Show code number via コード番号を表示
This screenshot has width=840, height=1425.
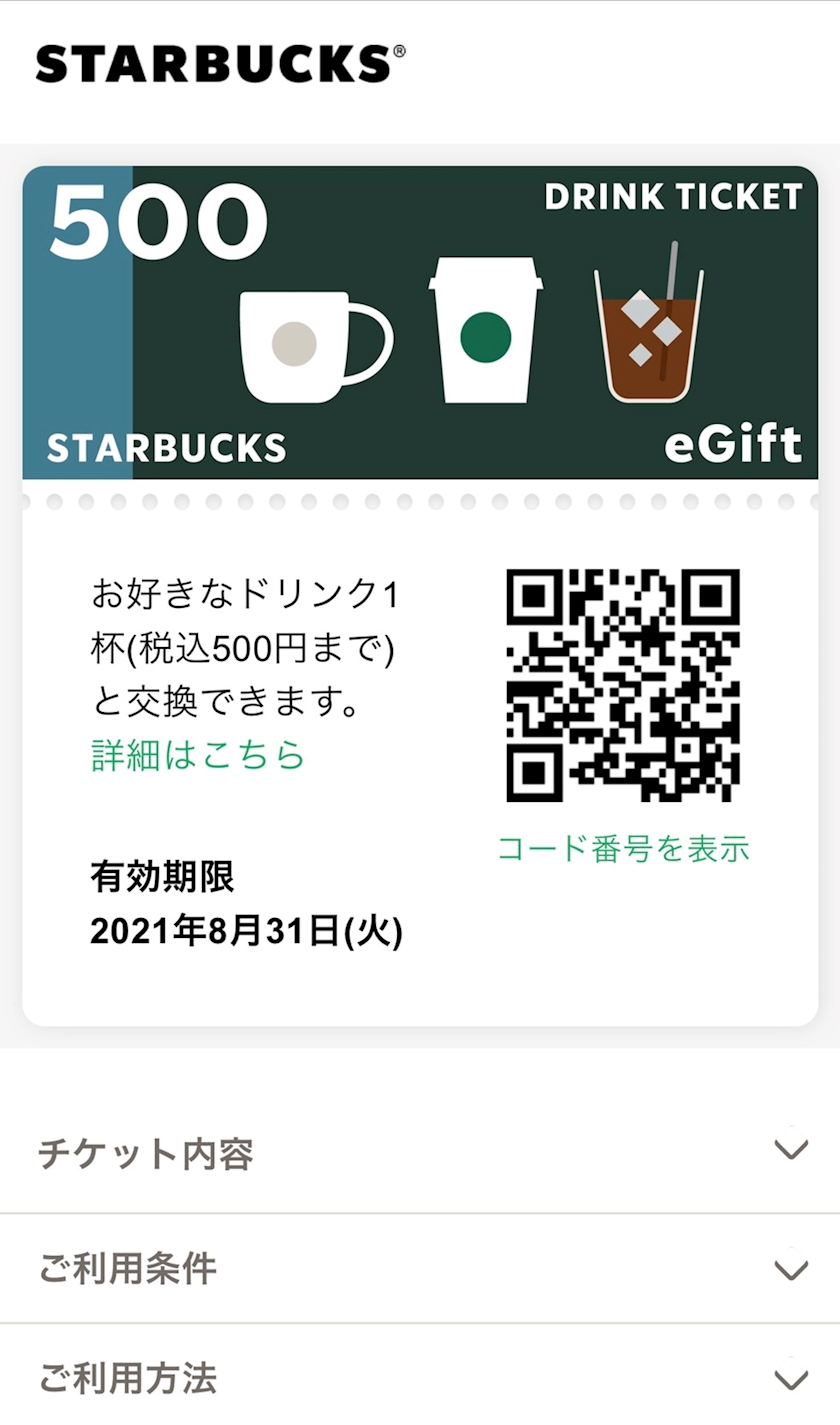623,848
